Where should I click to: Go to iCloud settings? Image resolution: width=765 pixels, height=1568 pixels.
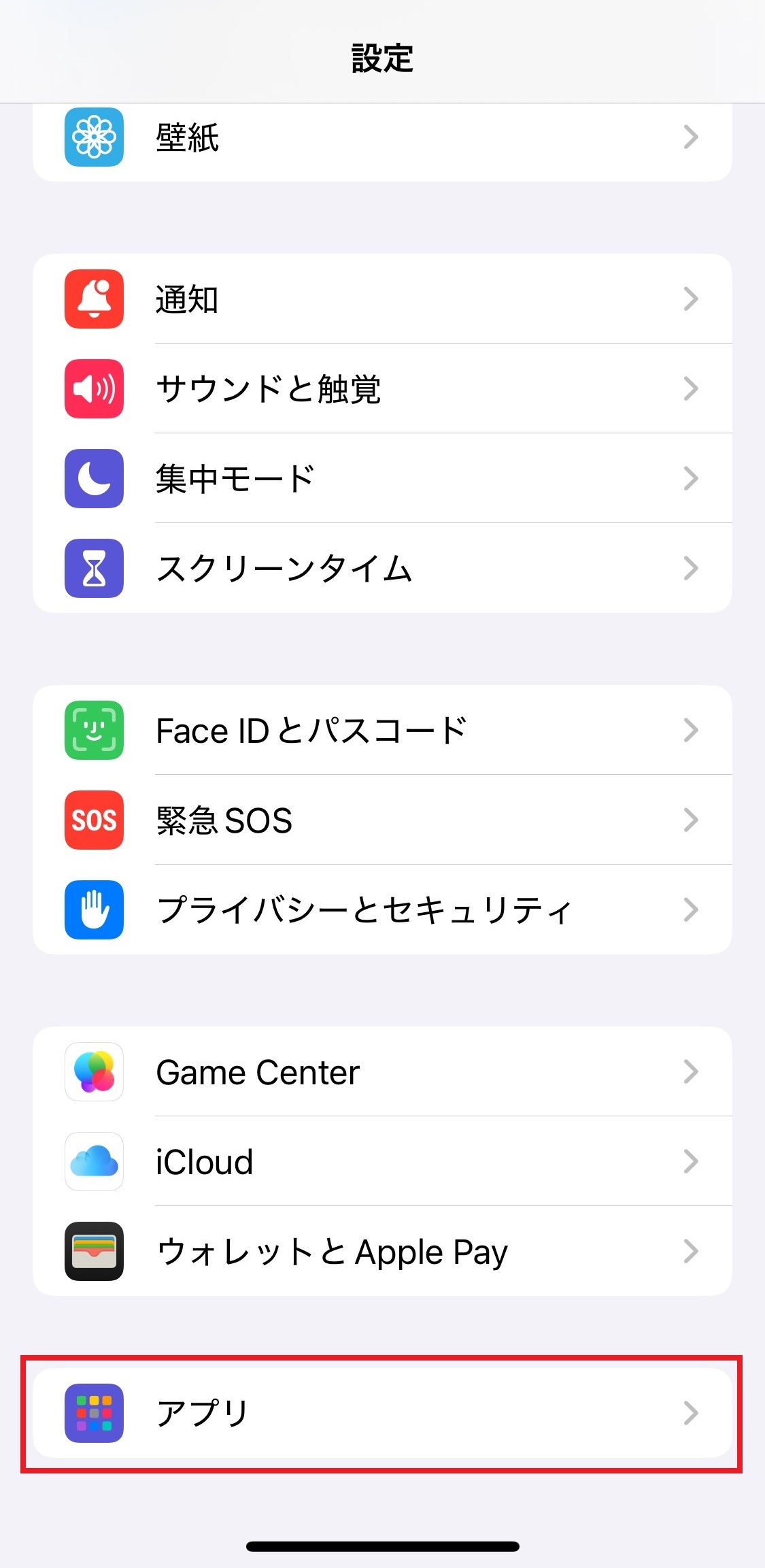point(381,1162)
